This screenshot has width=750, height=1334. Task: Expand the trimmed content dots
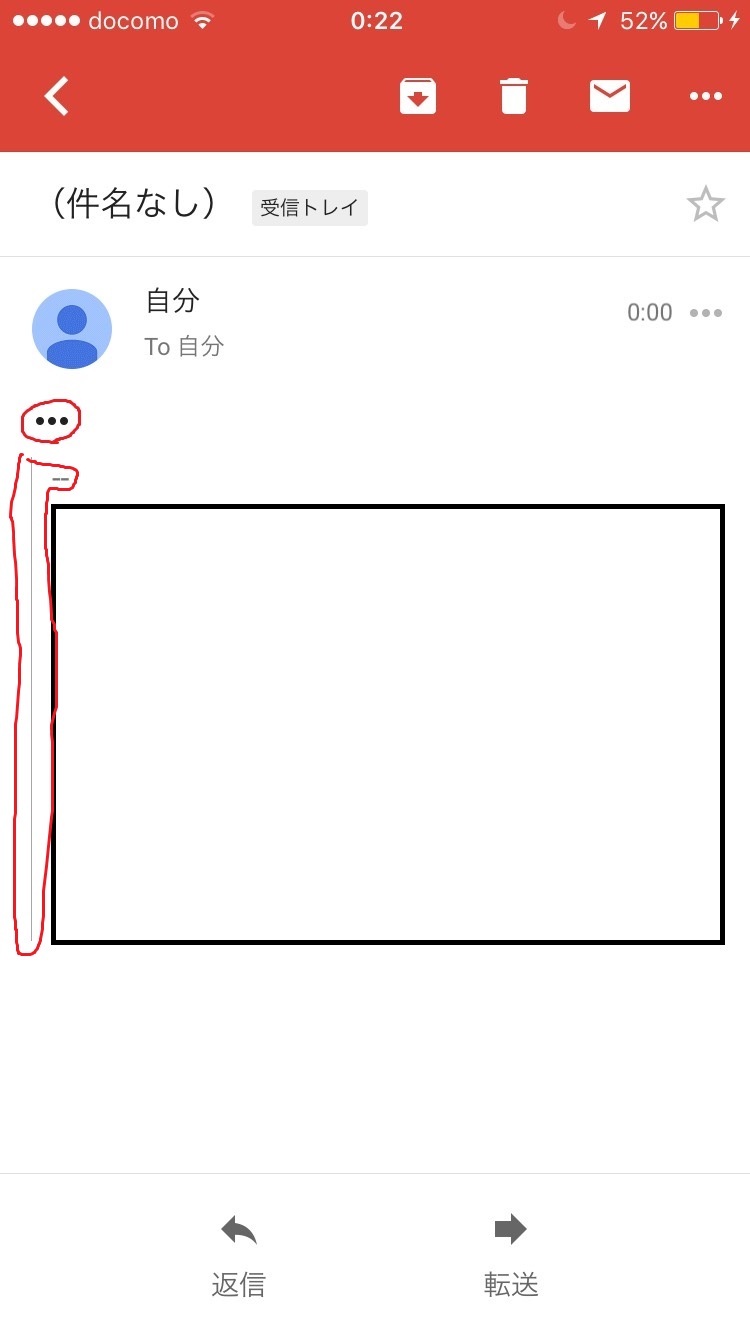pos(52,421)
